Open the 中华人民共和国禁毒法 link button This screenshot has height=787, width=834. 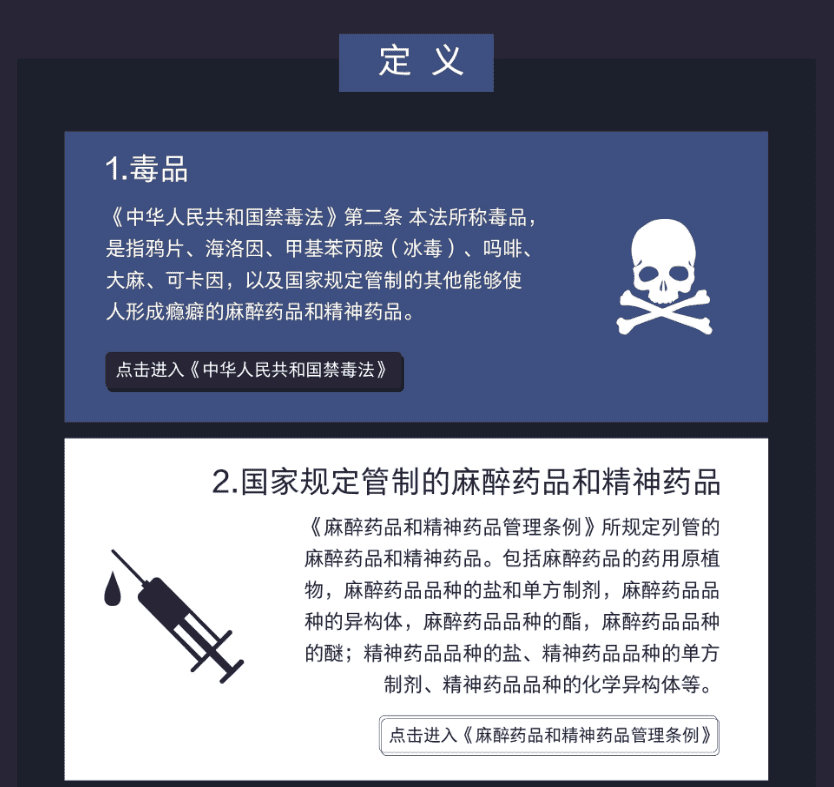coord(254,370)
